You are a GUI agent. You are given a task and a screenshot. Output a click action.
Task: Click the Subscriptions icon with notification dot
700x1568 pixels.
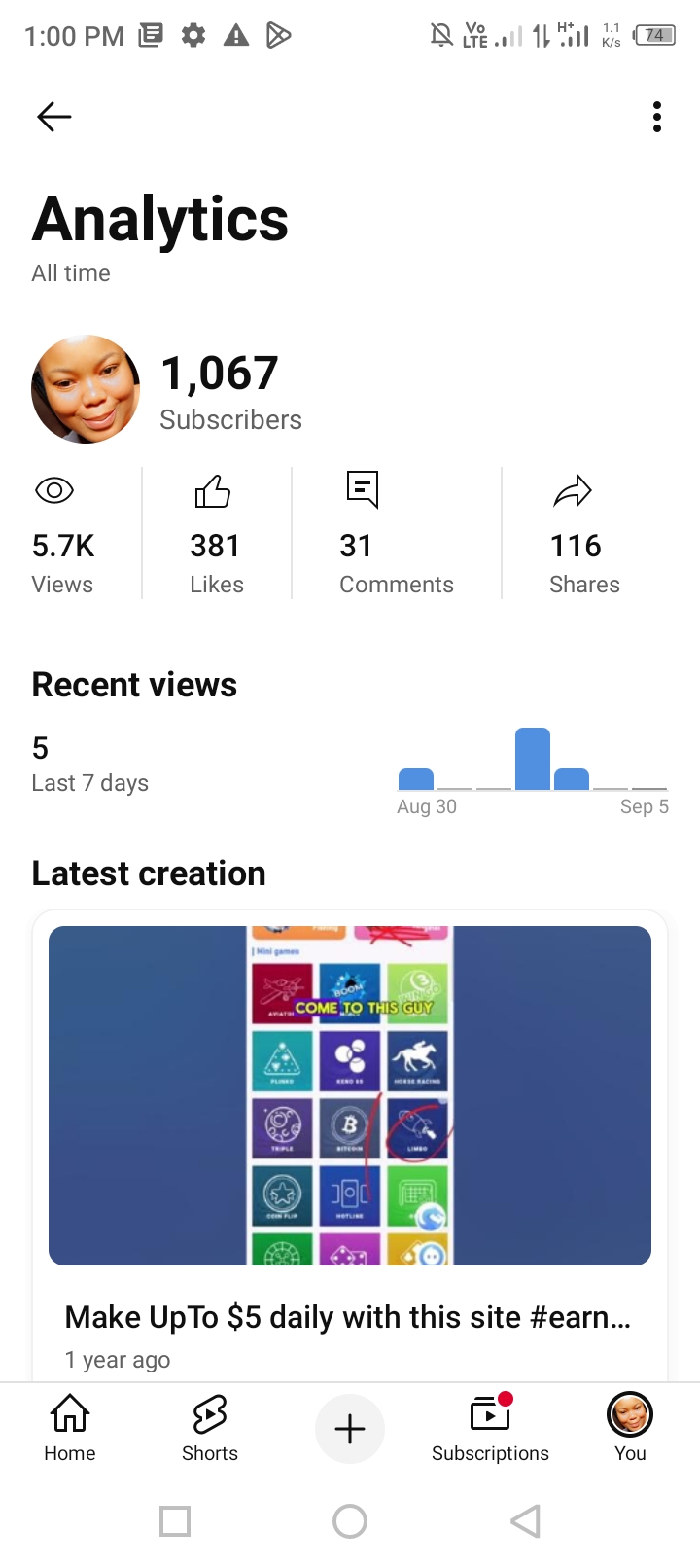tap(490, 1413)
